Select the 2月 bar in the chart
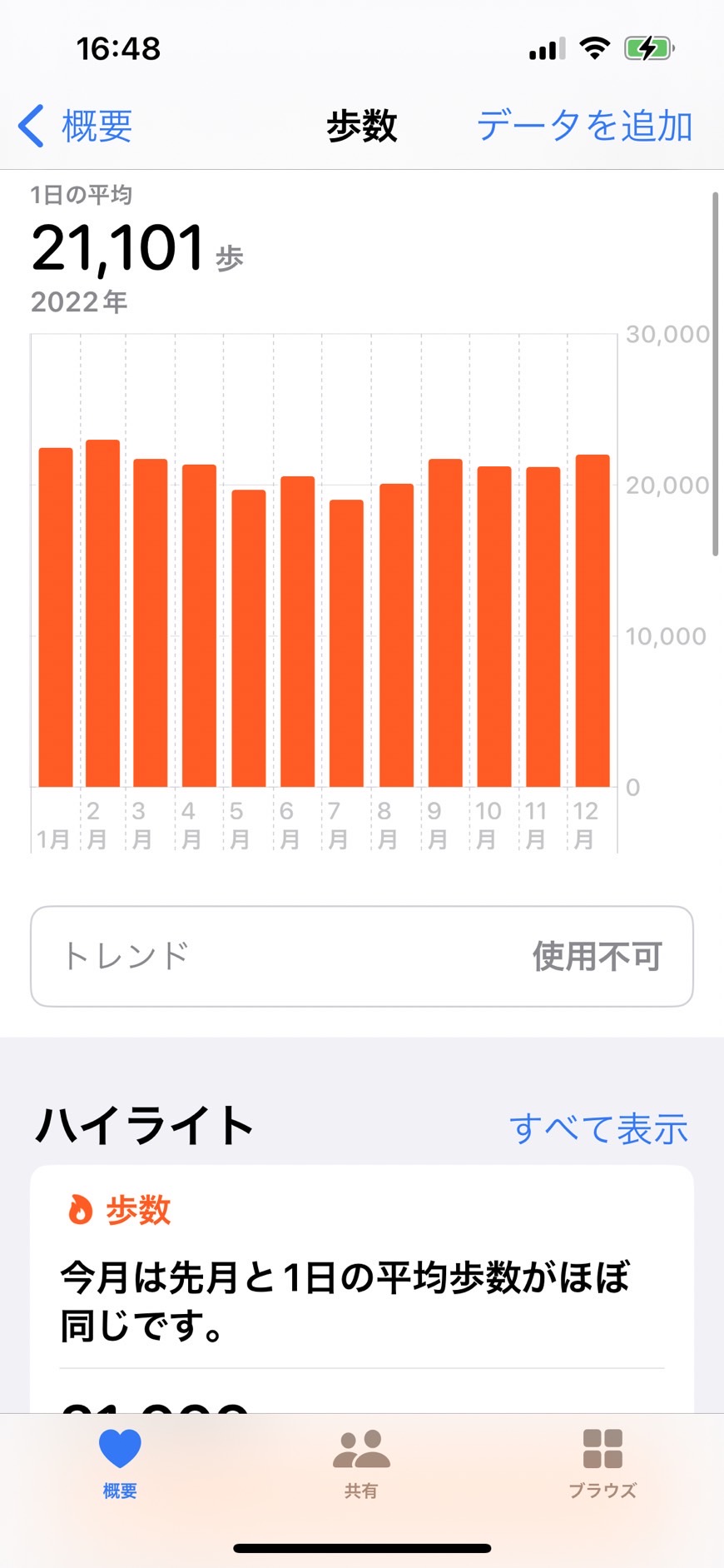724x1568 pixels. pyautogui.click(x=103, y=613)
